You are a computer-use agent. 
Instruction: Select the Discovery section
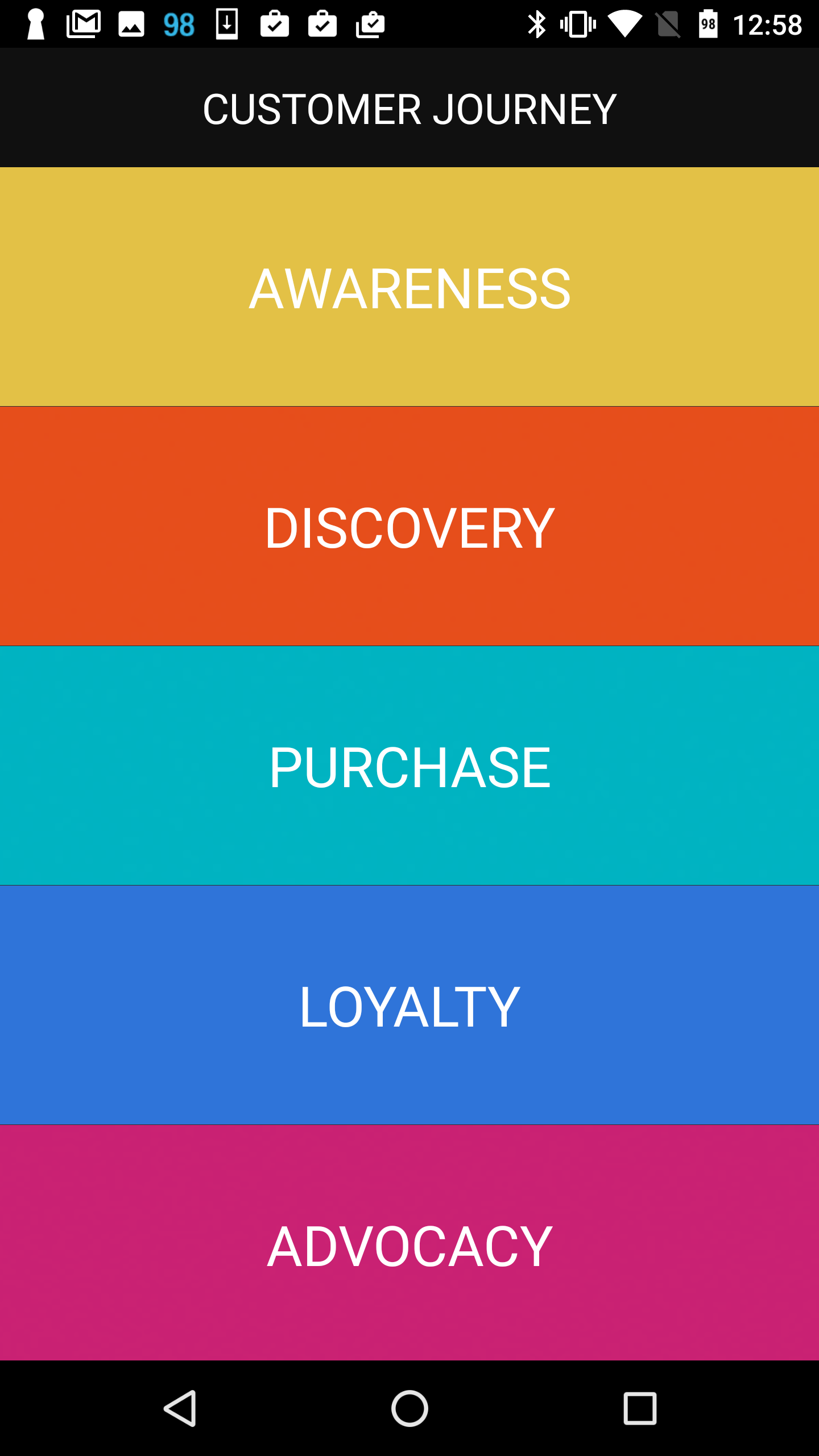[x=409, y=526]
